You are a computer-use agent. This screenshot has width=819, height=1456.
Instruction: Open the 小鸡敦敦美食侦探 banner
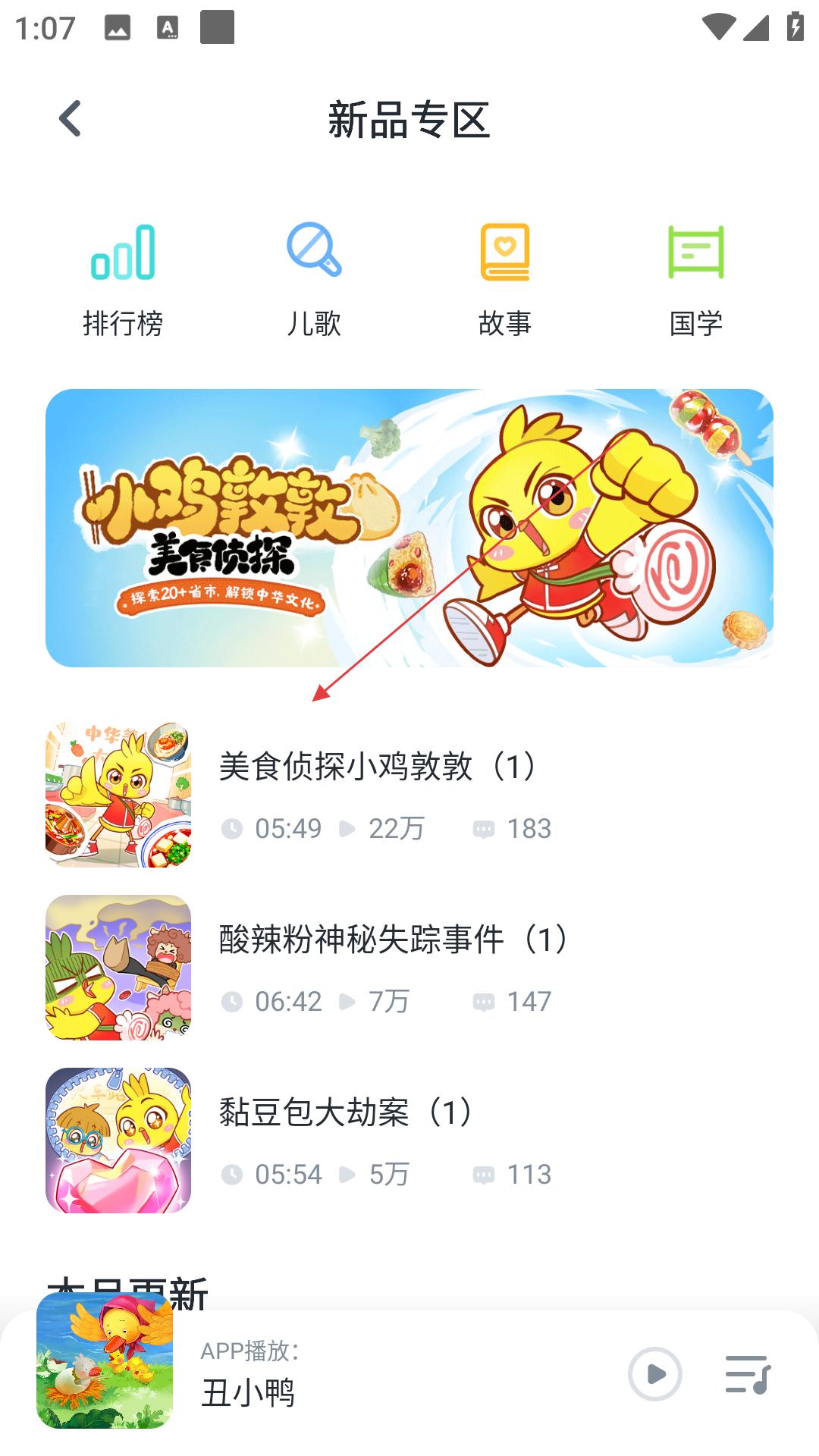409,528
